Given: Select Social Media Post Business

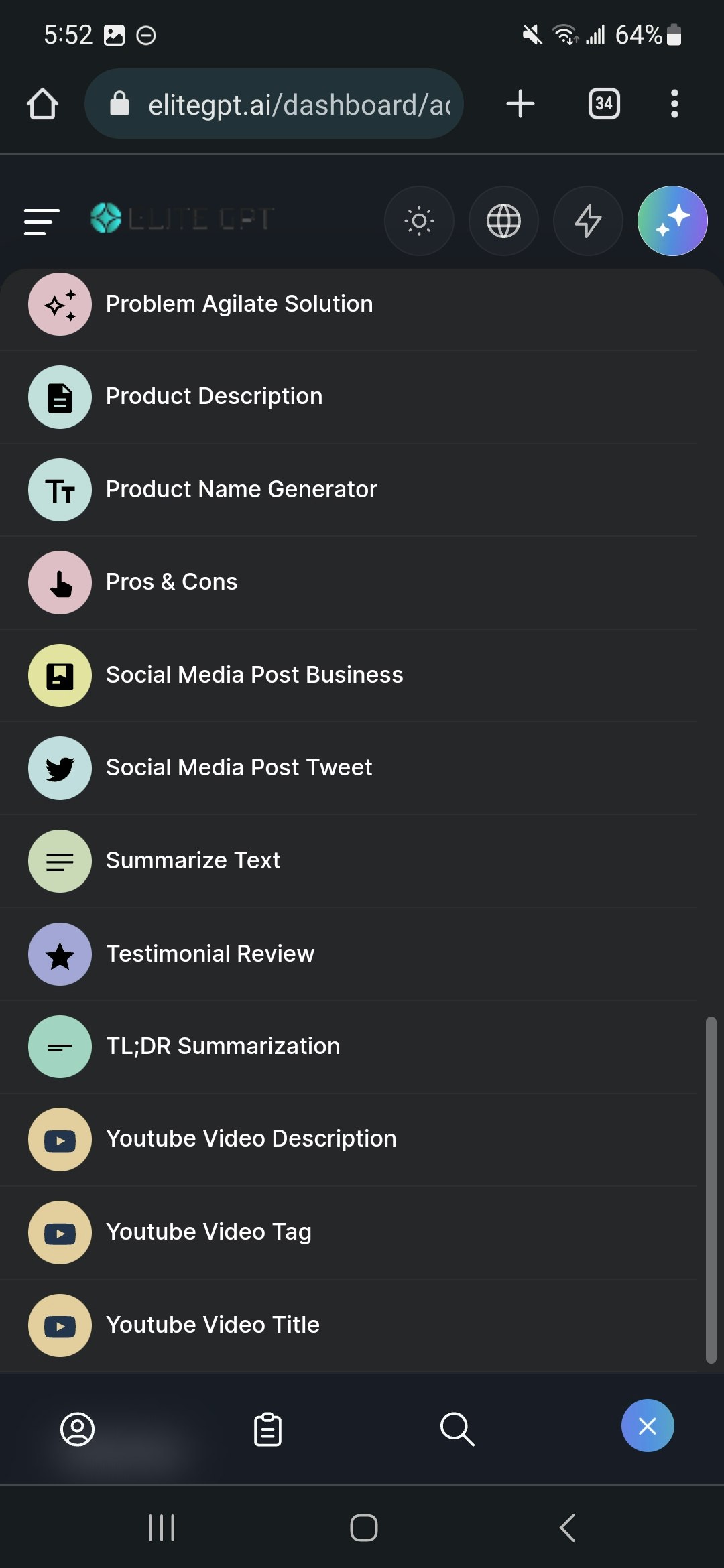Looking at the screenshot, I should pyautogui.click(x=254, y=675).
